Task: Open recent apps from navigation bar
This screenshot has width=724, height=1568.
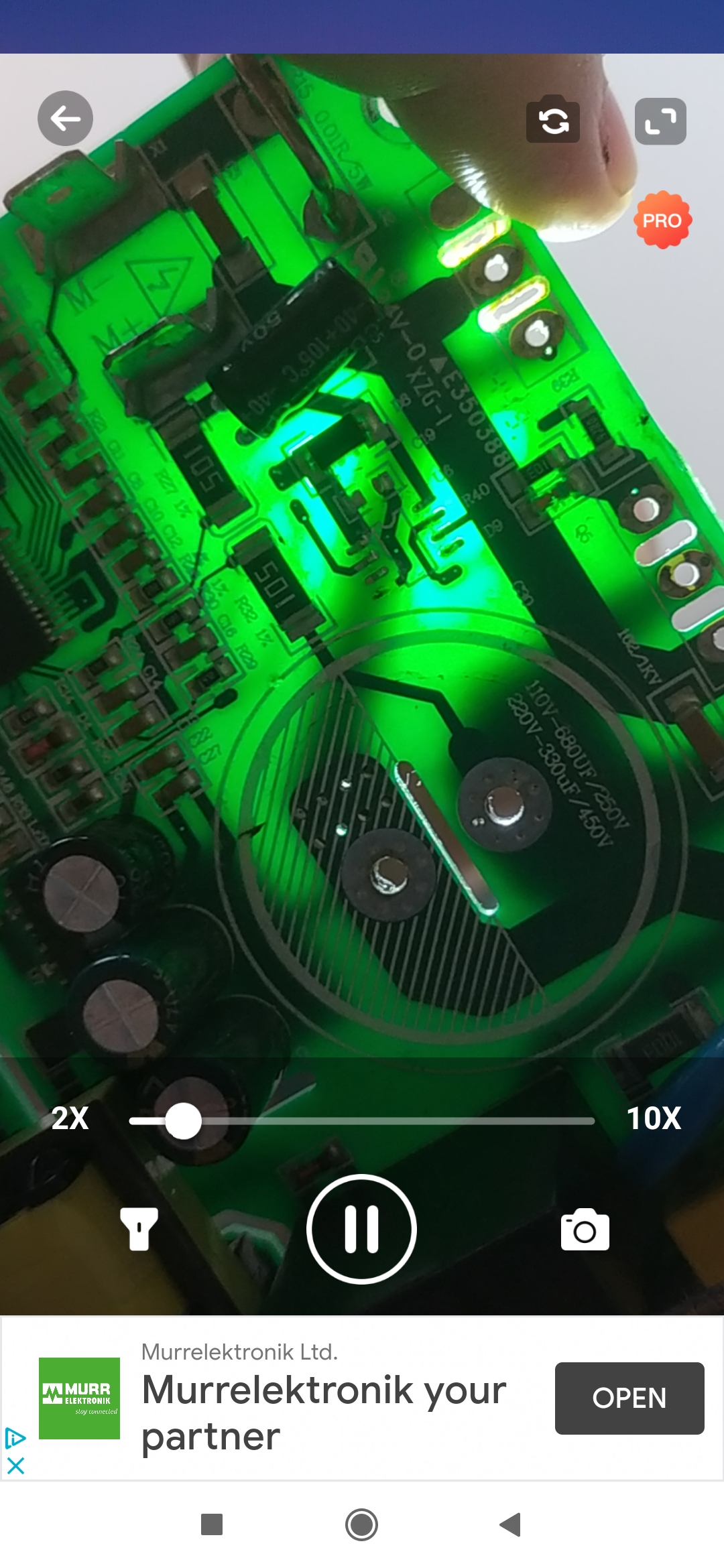Action: (x=212, y=1524)
